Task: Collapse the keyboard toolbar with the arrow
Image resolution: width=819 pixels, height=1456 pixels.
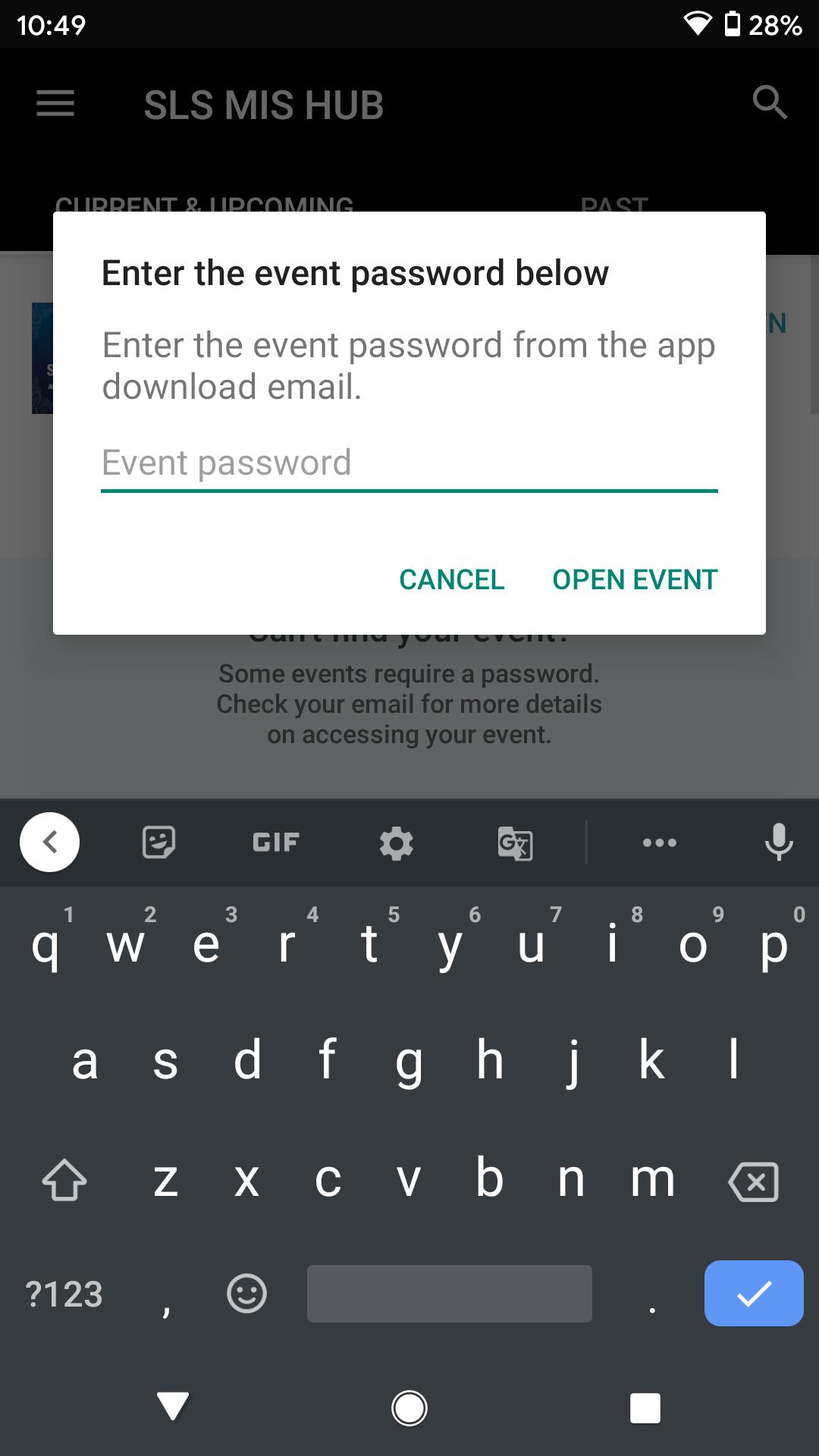Action: pos(50,843)
